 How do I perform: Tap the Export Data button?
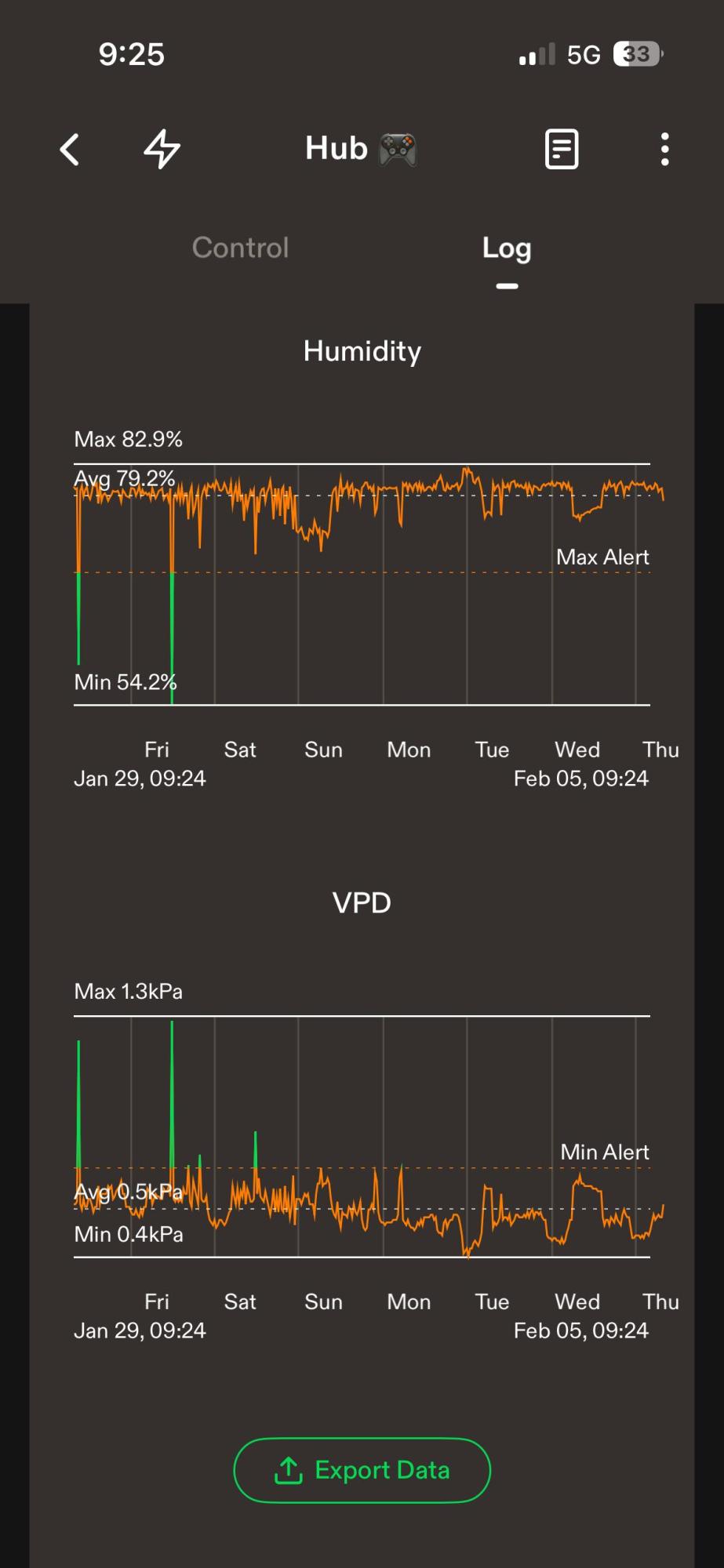[x=362, y=1470]
